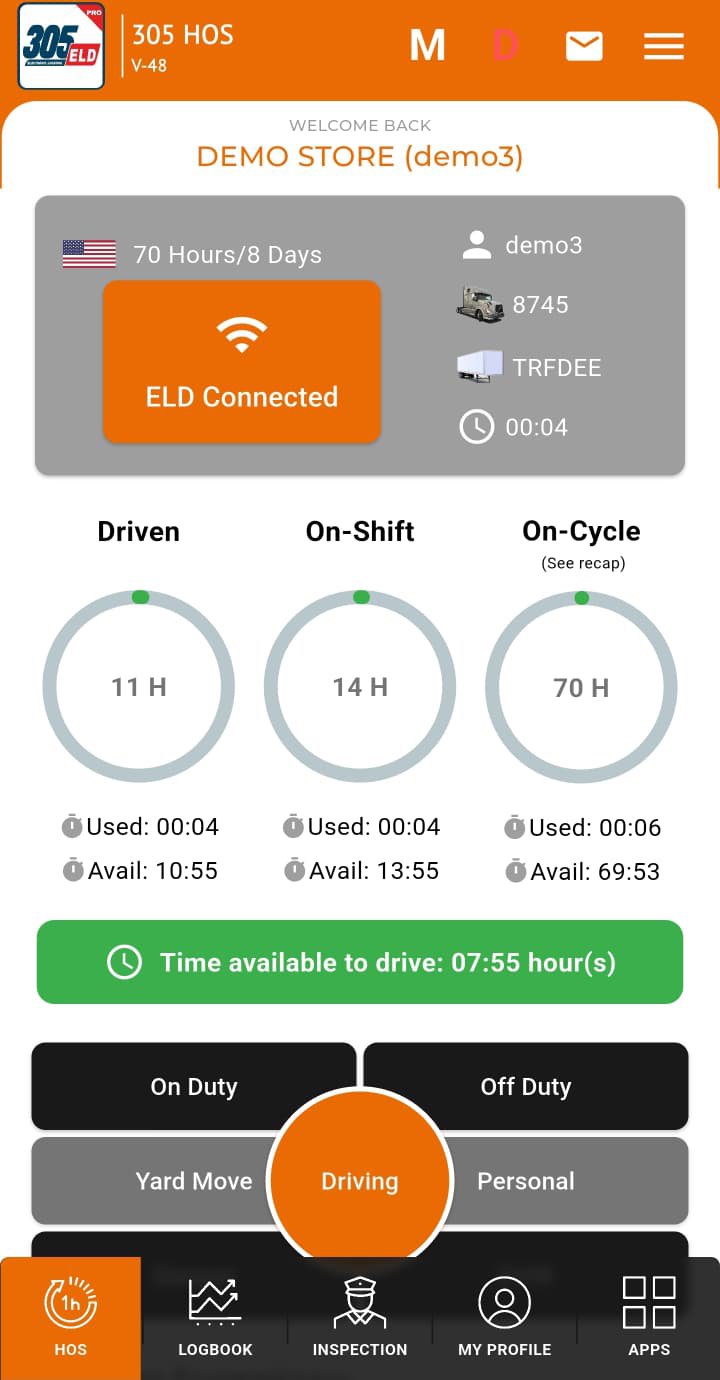Set status to Off Duty
This screenshot has width=720, height=1380.
pyautogui.click(x=526, y=1087)
